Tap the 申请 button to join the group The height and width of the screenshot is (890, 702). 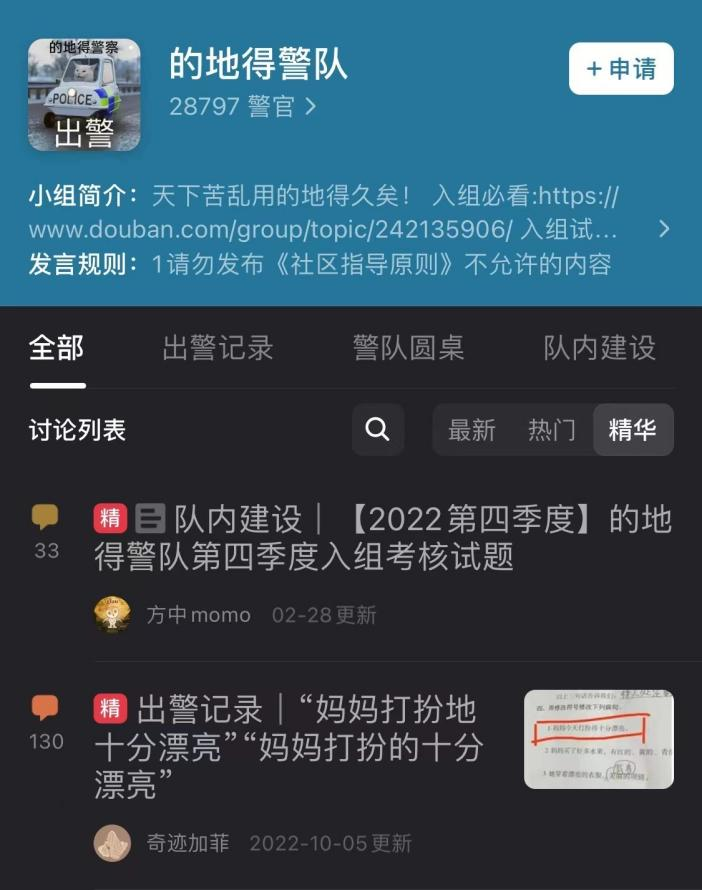(621, 69)
